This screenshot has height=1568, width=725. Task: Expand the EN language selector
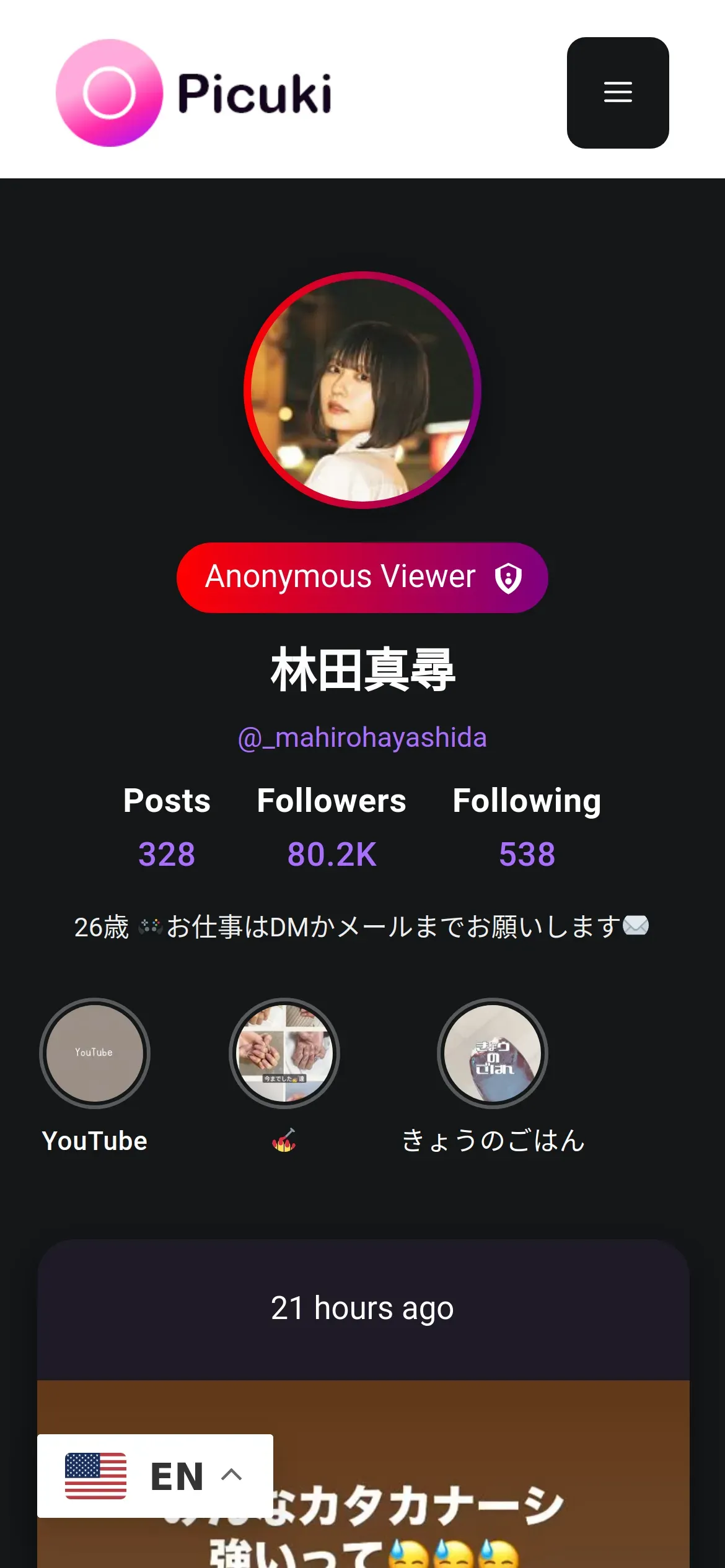pos(155,1476)
